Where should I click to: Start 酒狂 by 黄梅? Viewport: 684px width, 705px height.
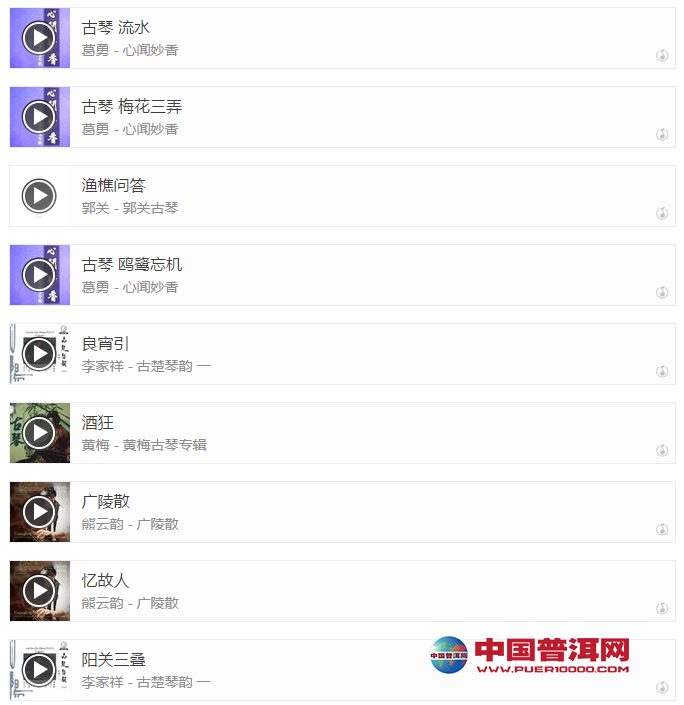click(x=39, y=433)
